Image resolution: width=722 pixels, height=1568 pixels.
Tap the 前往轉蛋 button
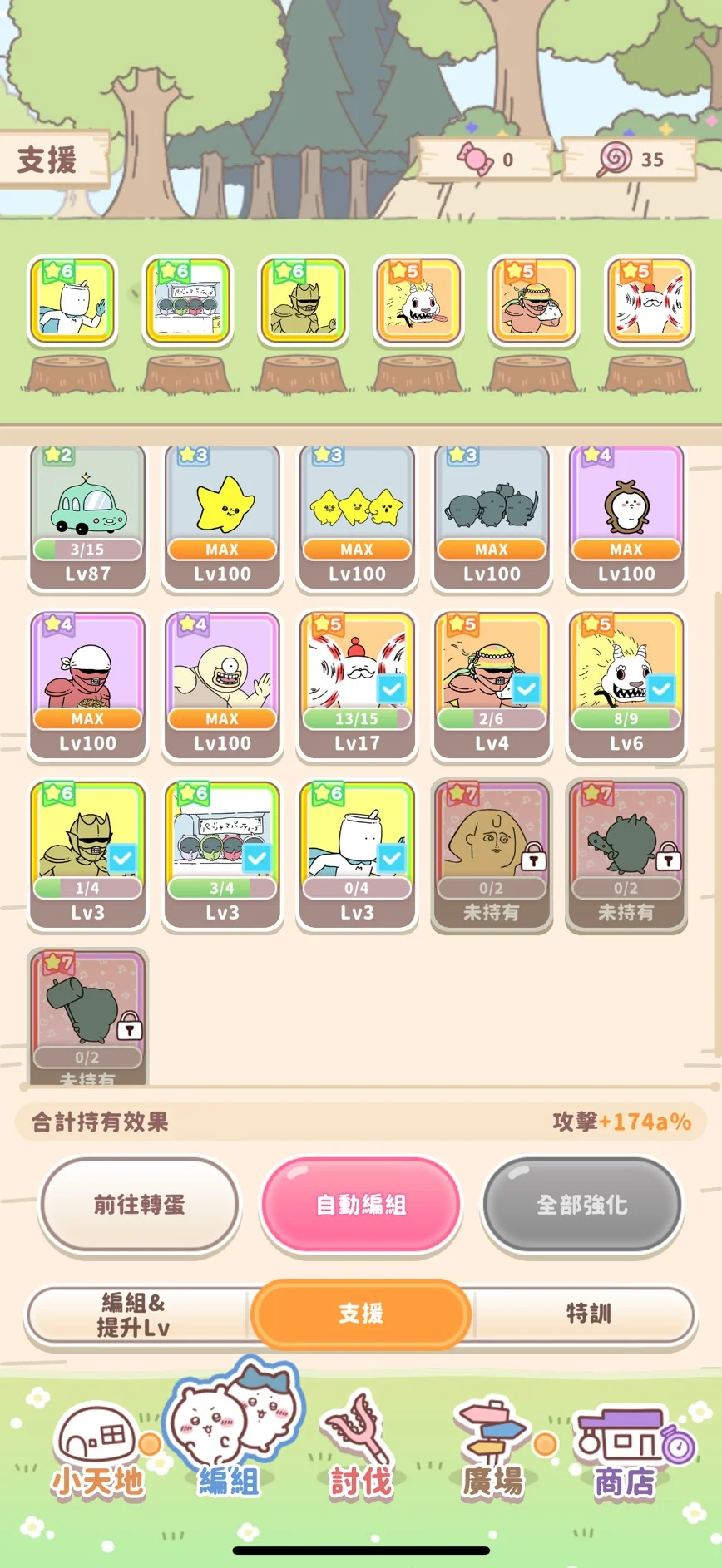tap(139, 1205)
